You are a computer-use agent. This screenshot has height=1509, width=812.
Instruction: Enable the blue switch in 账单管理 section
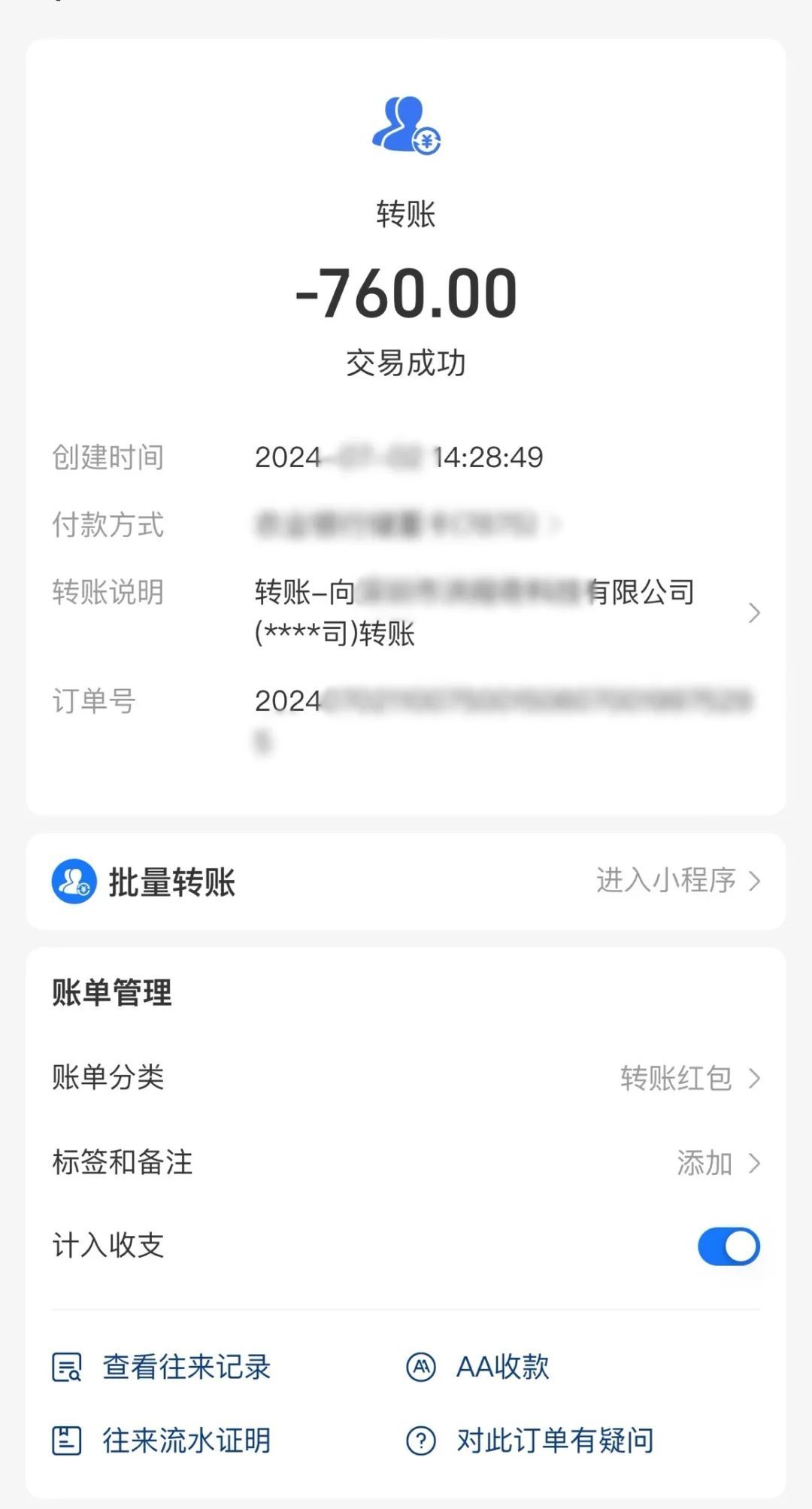click(x=727, y=1246)
